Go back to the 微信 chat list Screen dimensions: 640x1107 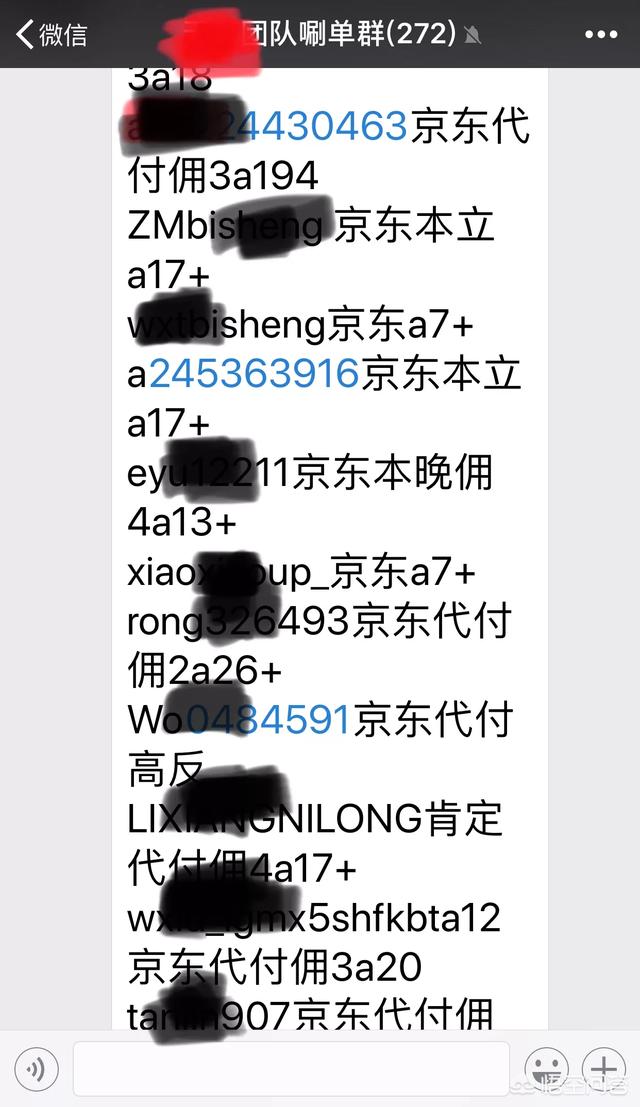[x=52, y=34]
